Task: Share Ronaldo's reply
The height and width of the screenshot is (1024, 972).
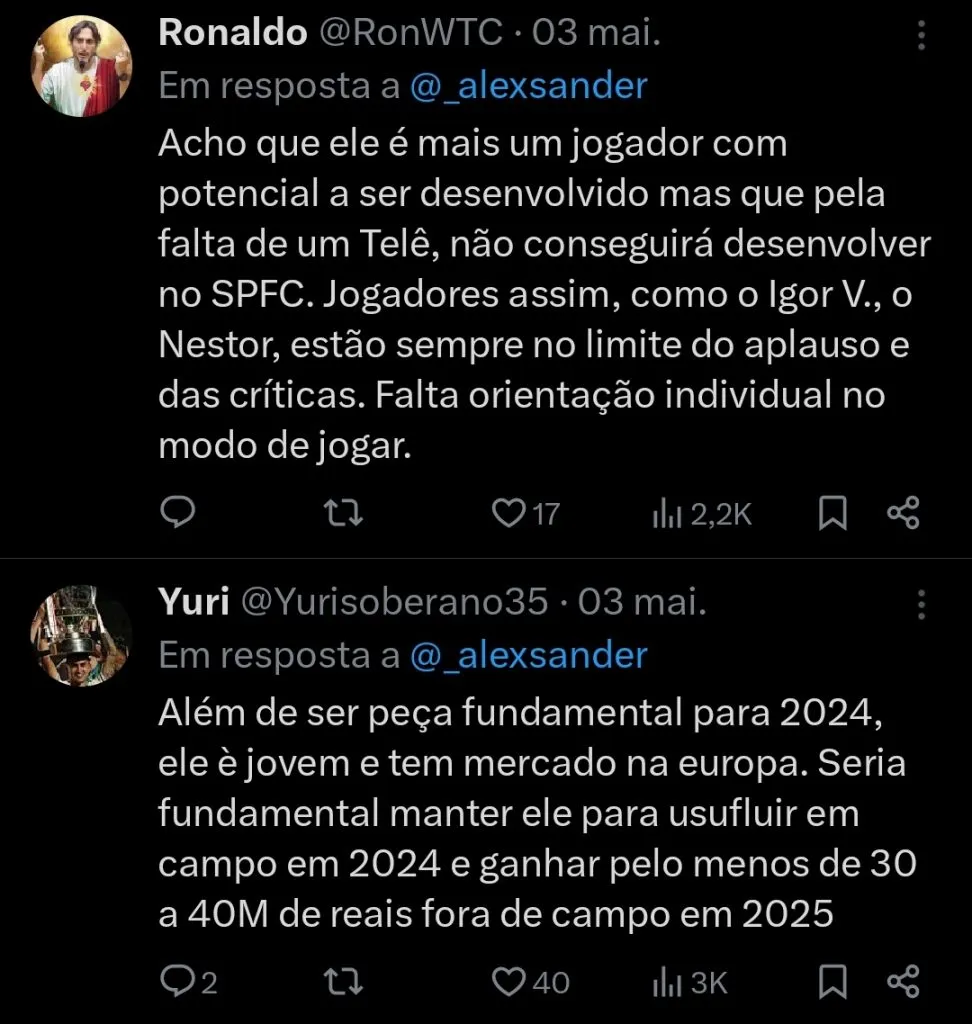Action: [x=903, y=512]
